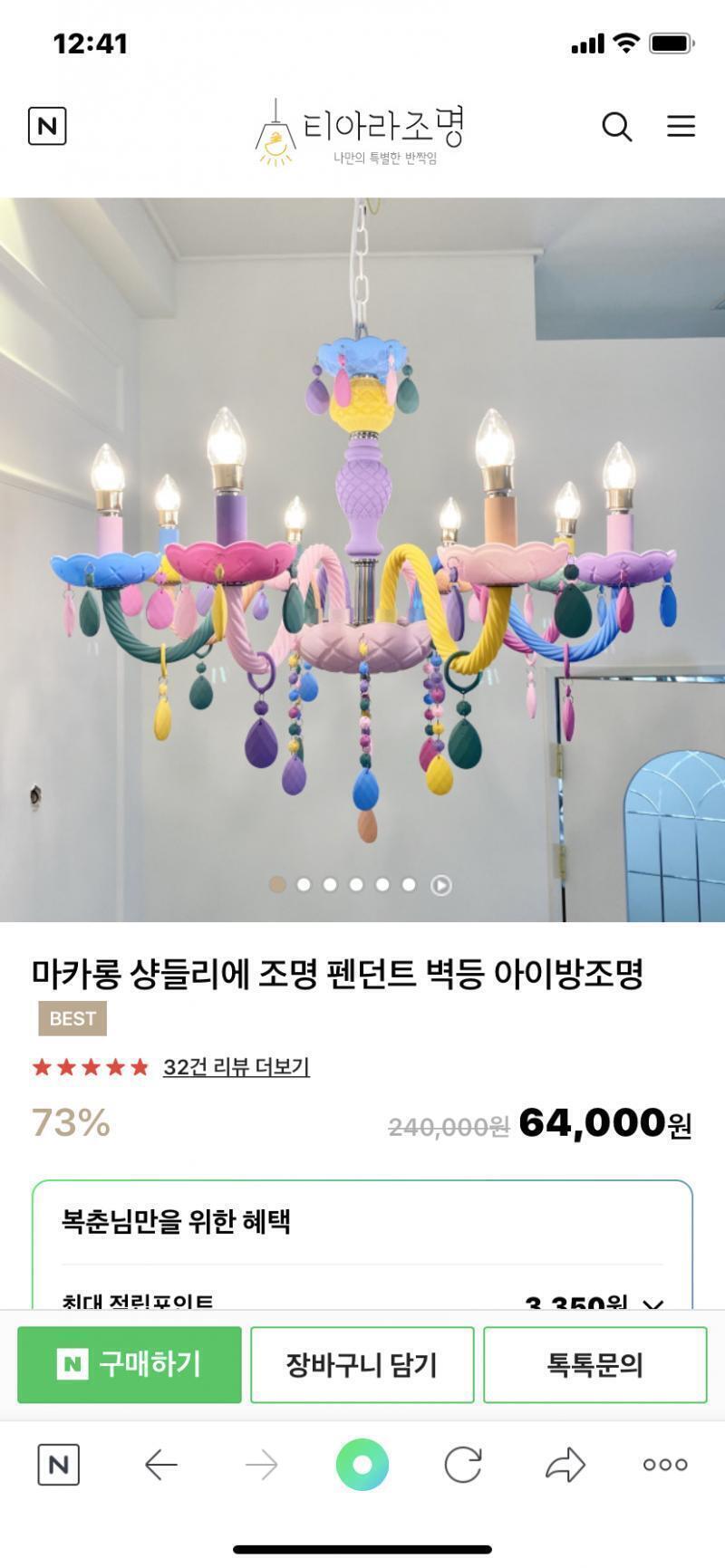Tap the green center circle button
The image size is (725, 1568).
(x=362, y=1465)
